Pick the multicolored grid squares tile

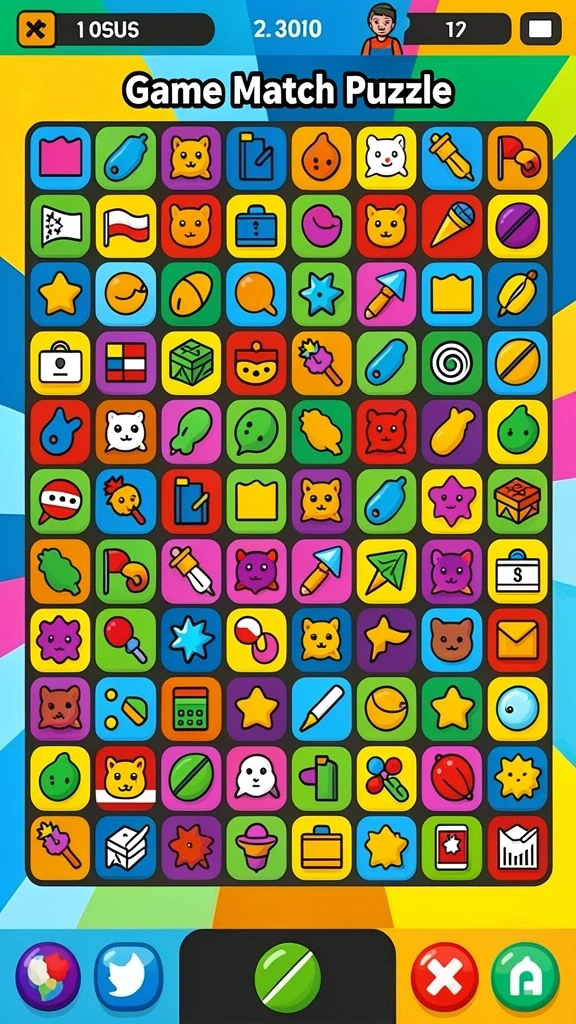[x=125, y=362]
